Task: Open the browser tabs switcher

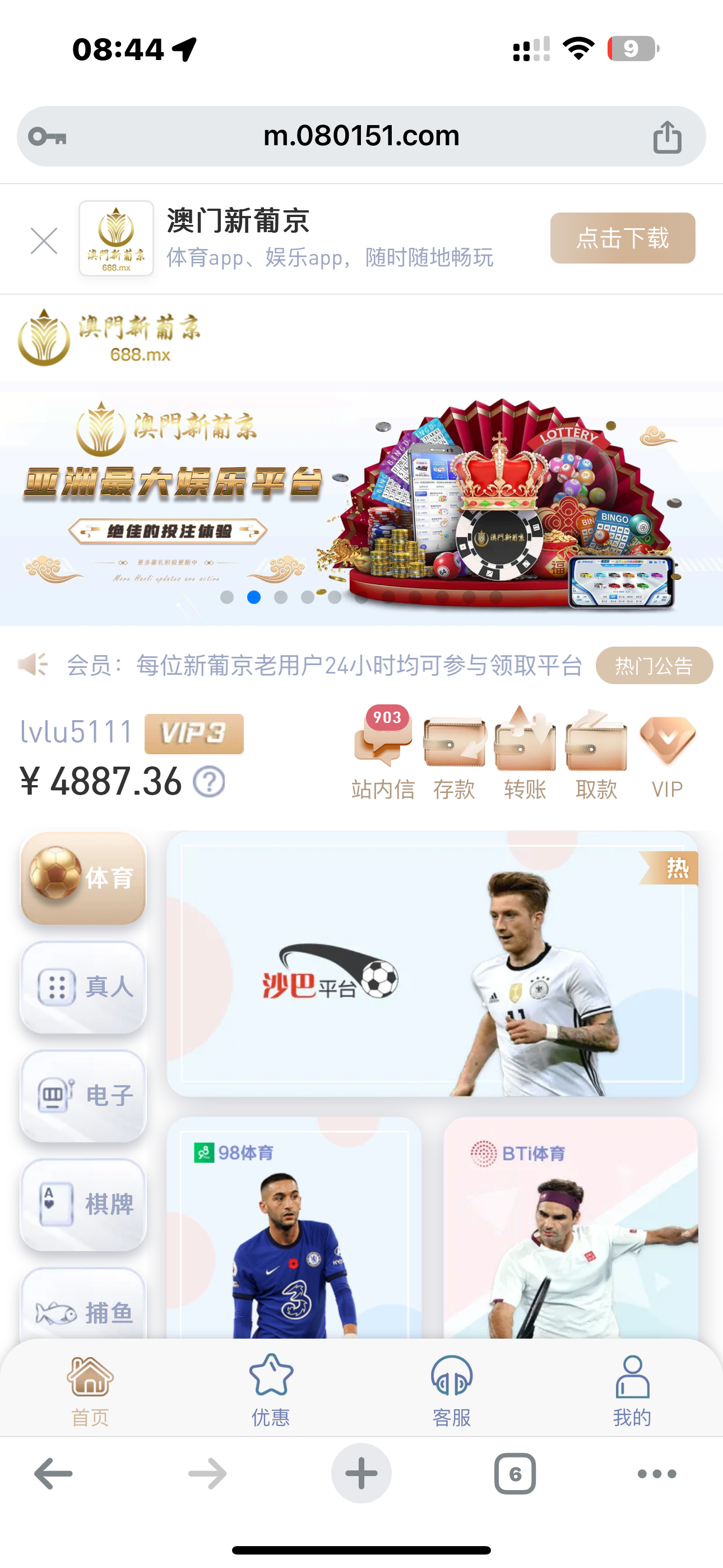Action: 515,1473
